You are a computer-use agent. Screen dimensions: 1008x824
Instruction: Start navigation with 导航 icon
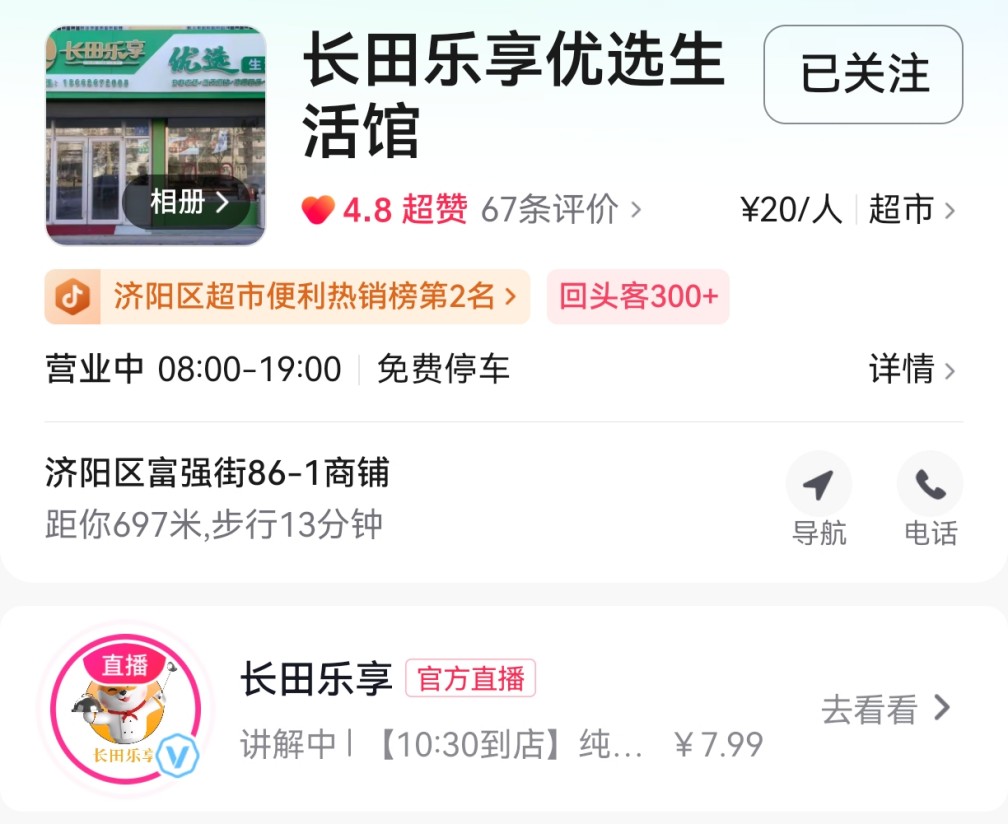tap(819, 486)
